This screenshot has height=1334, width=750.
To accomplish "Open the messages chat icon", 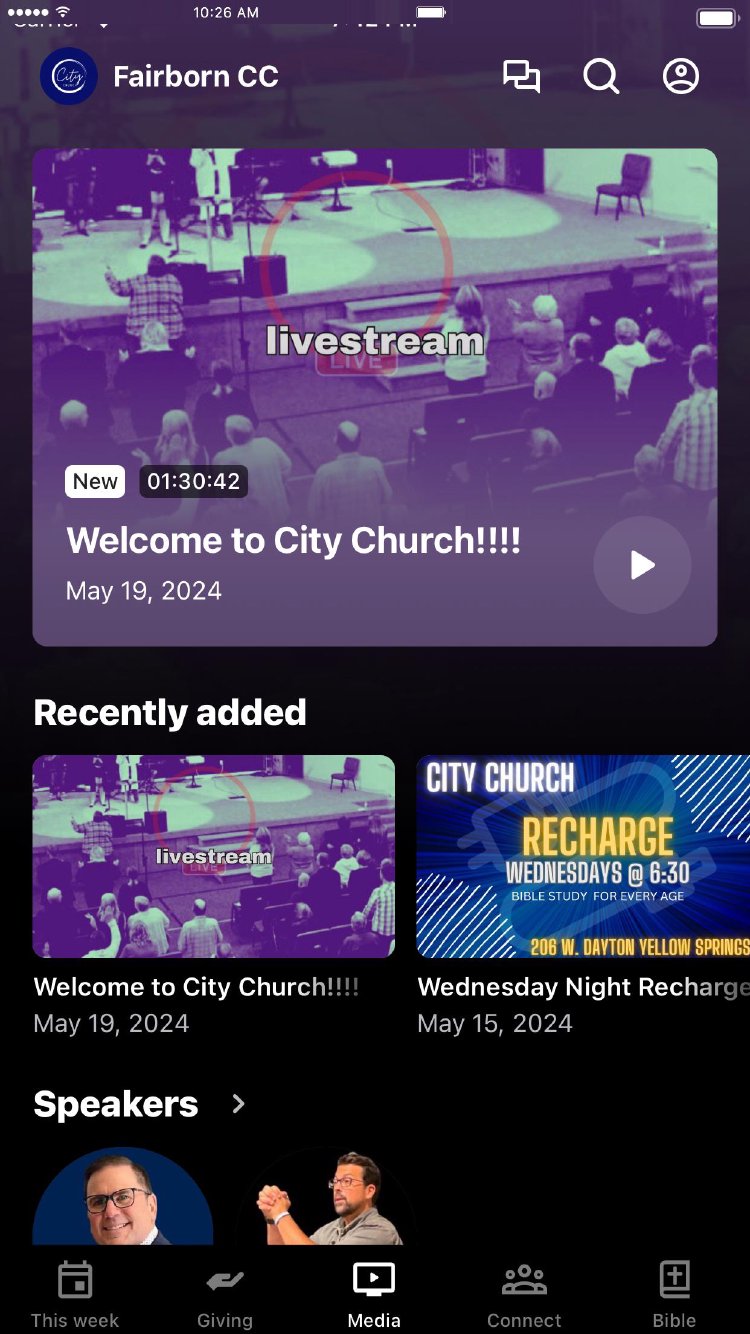I will (x=521, y=77).
